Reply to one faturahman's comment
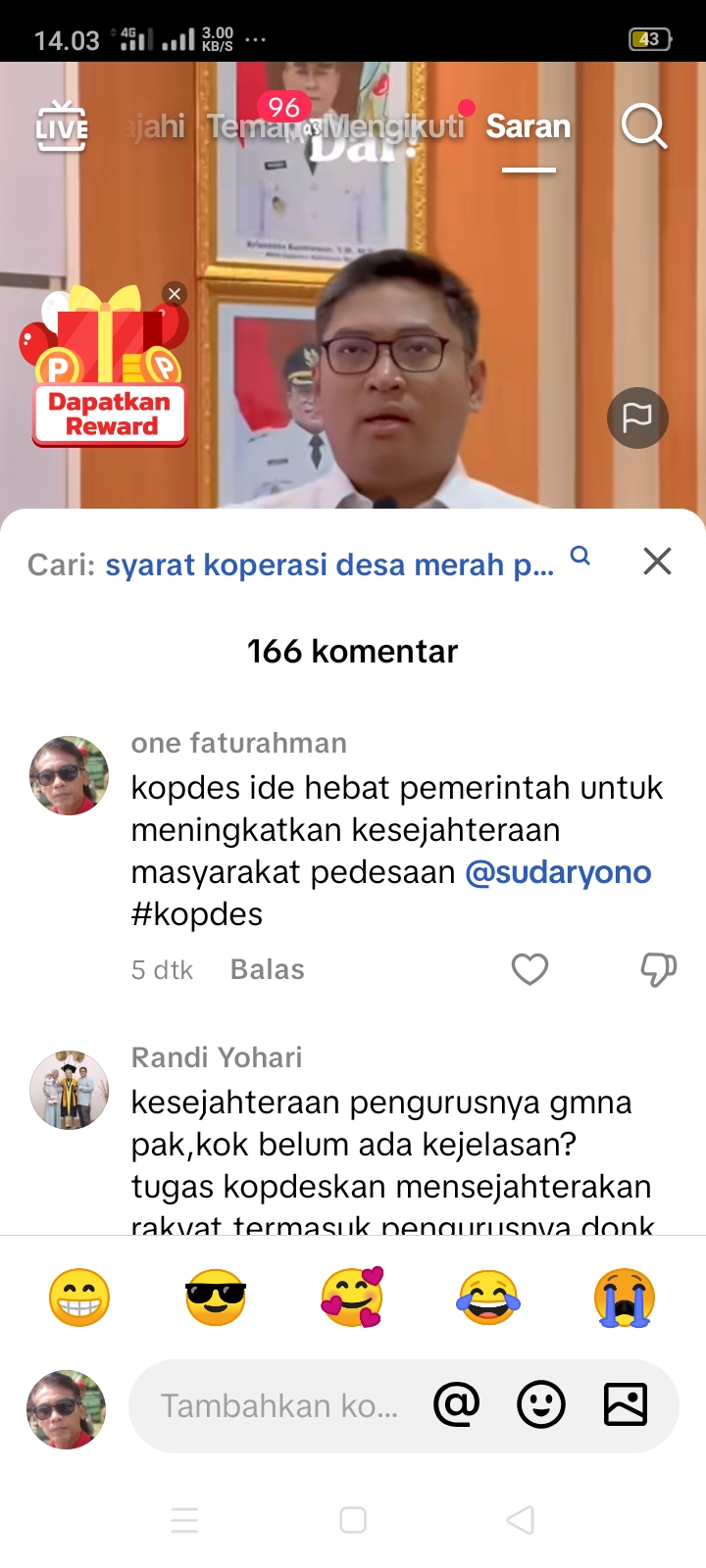Image resolution: width=706 pixels, height=1568 pixels. pos(267,969)
